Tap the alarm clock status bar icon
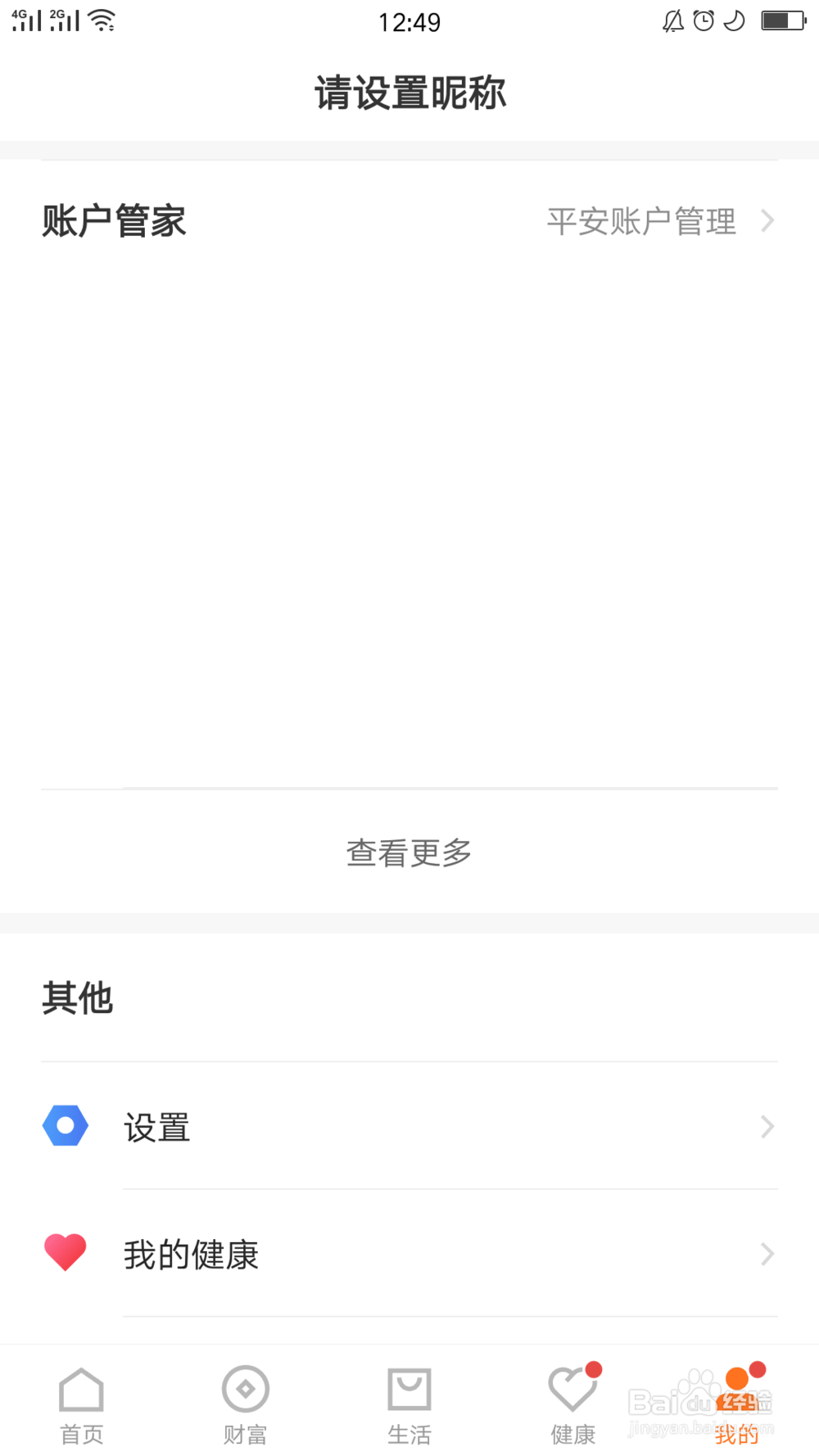This screenshot has height=1456, width=819. click(703, 20)
